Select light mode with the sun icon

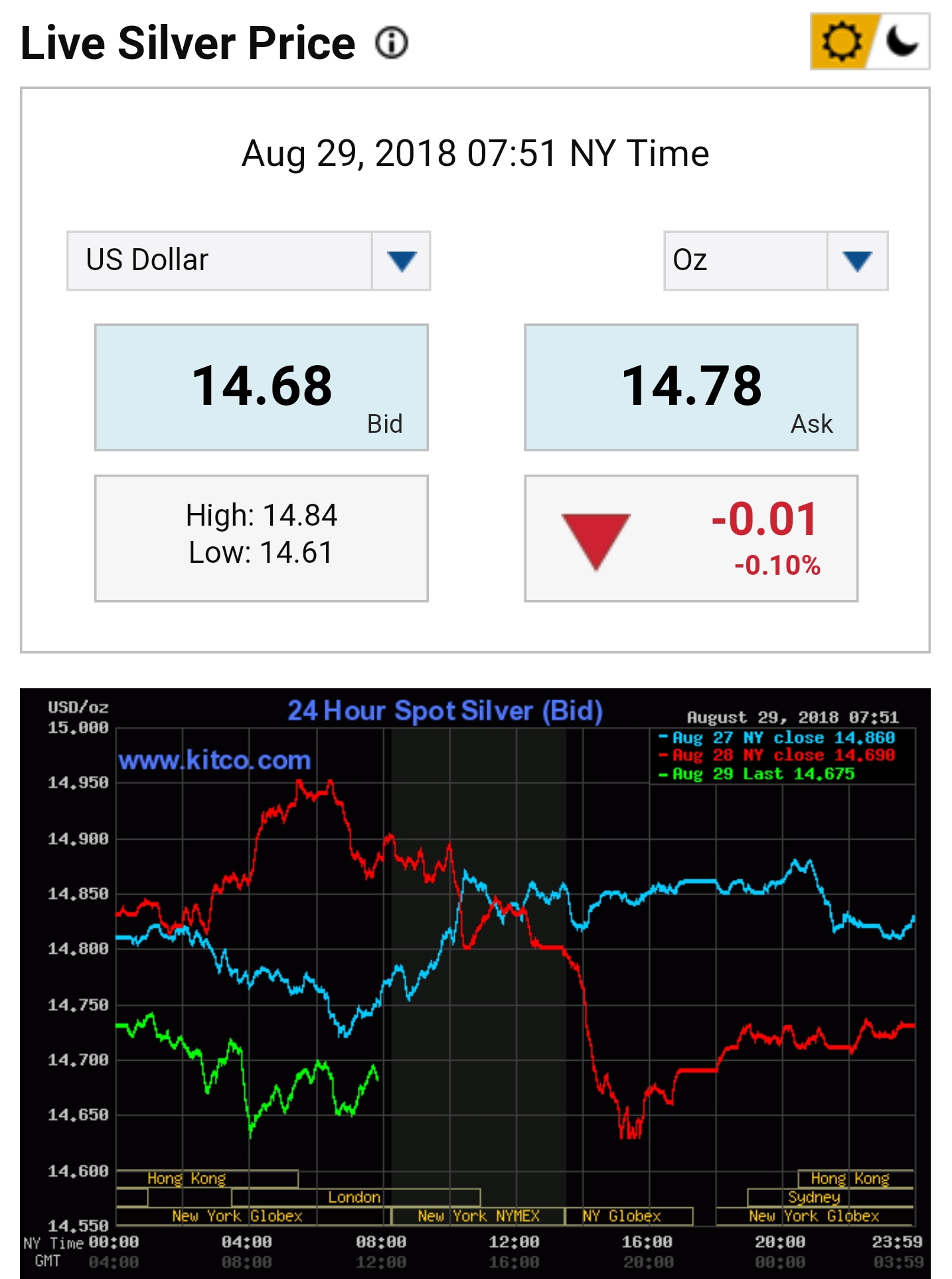(842, 41)
